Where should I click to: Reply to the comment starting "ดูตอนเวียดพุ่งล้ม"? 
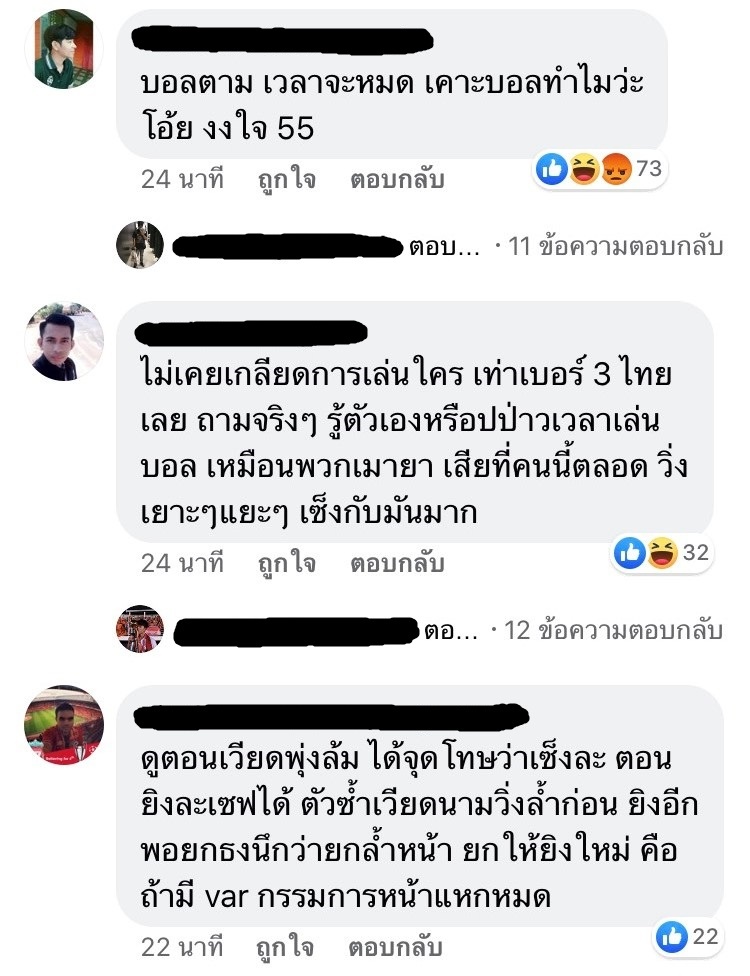click(397, 946)
